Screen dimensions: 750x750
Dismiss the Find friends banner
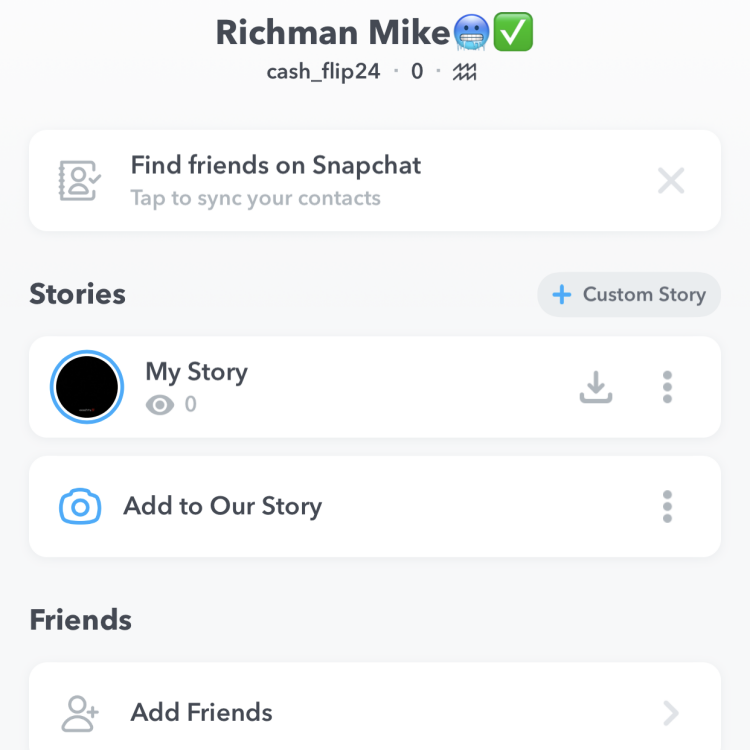[x=671, y=181]
